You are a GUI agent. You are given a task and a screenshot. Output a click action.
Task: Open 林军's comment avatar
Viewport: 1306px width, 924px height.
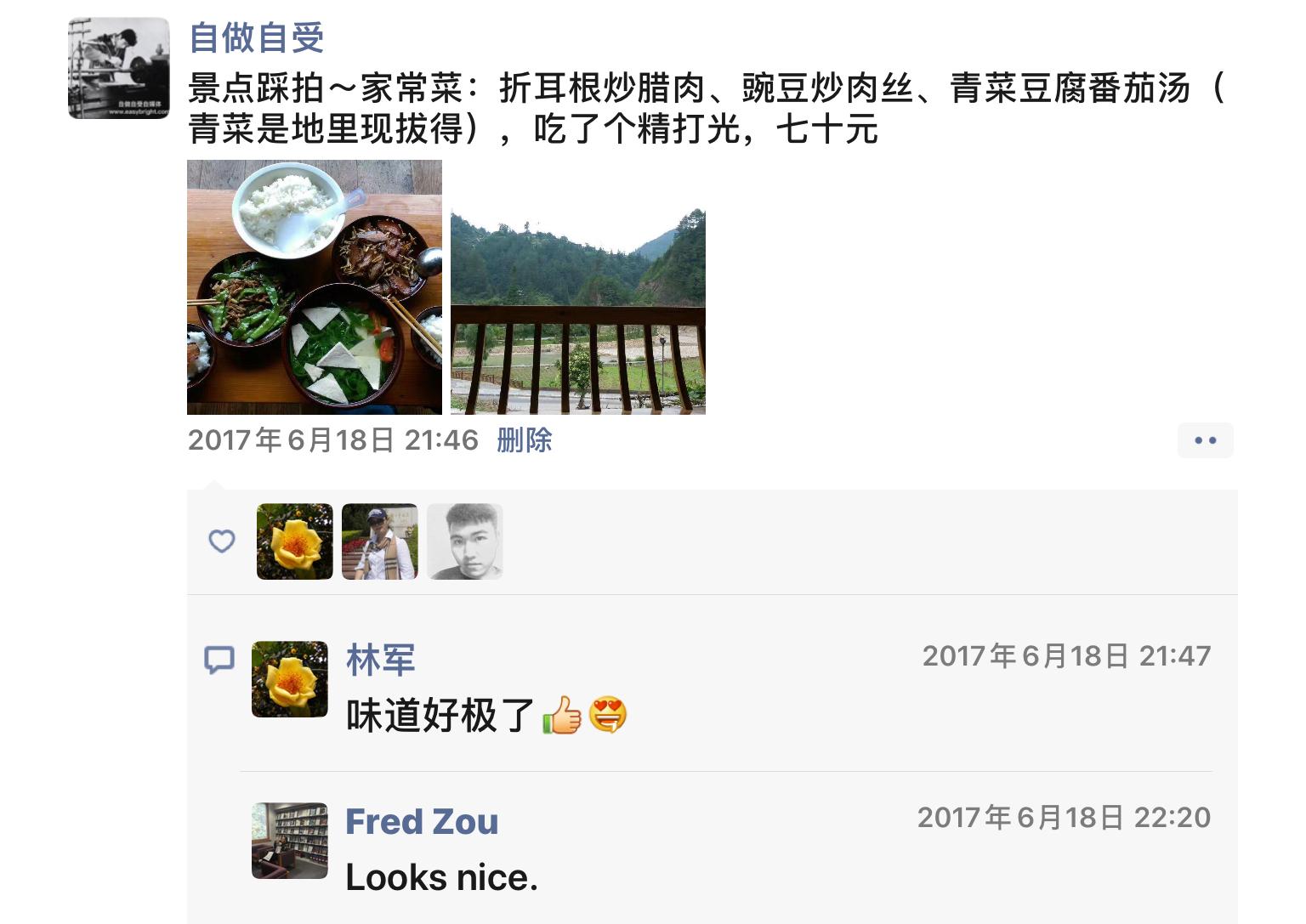290,679
